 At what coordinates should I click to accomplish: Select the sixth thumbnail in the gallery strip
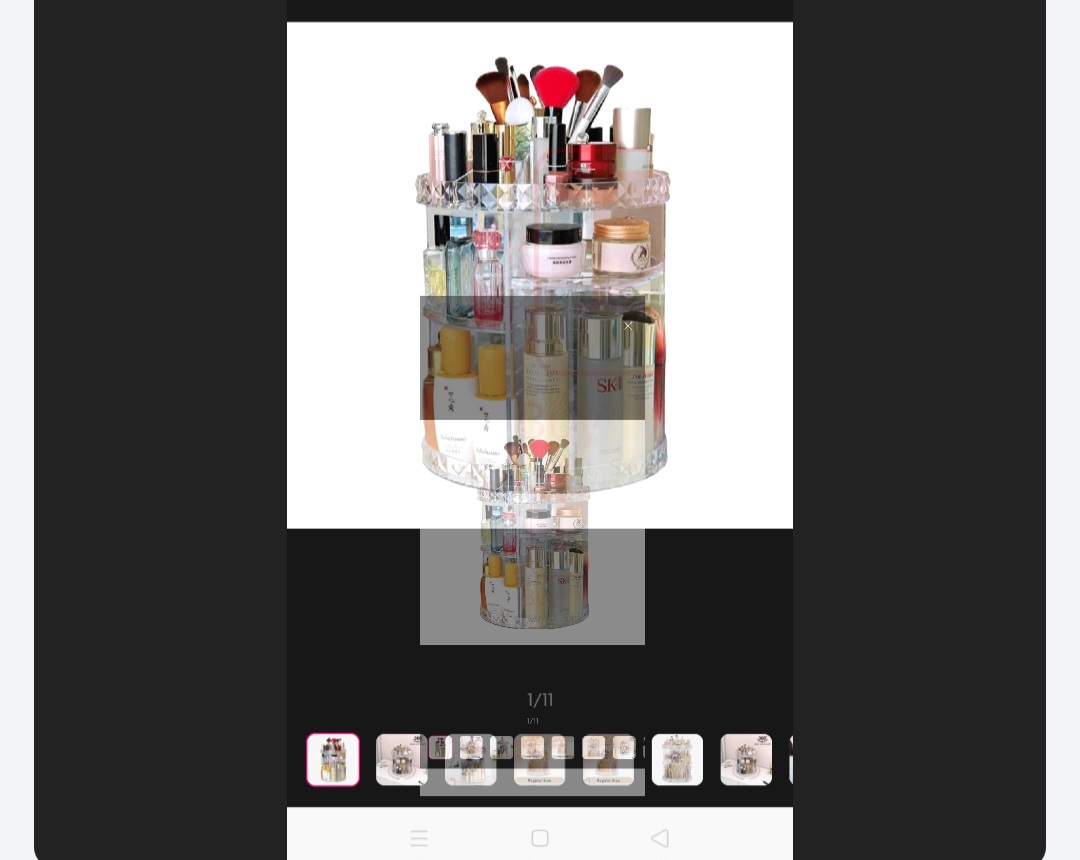pyautogui.click(x=677, y=760)
